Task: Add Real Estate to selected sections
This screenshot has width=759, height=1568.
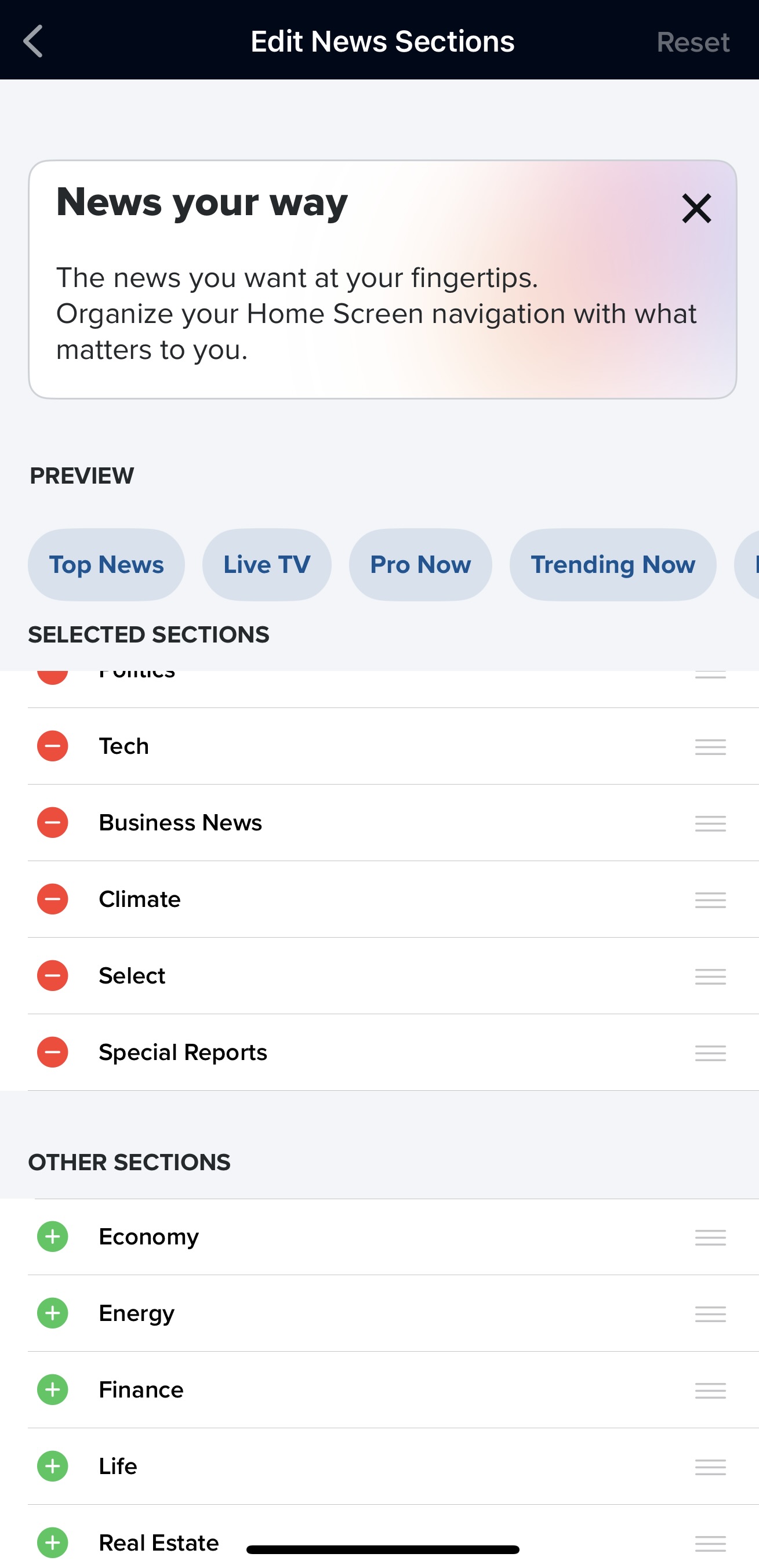Action: point(53,1542)
